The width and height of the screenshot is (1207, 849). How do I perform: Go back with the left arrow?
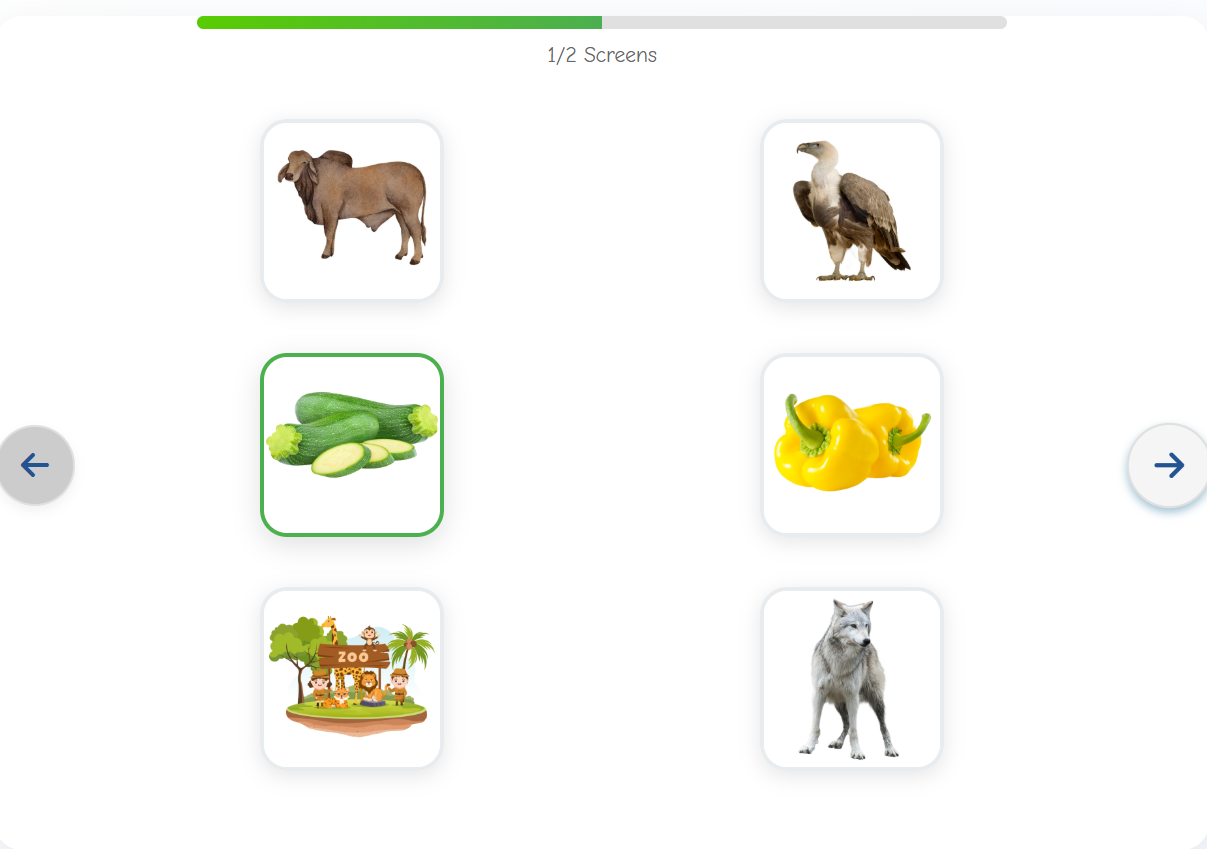tap(36, 465)
